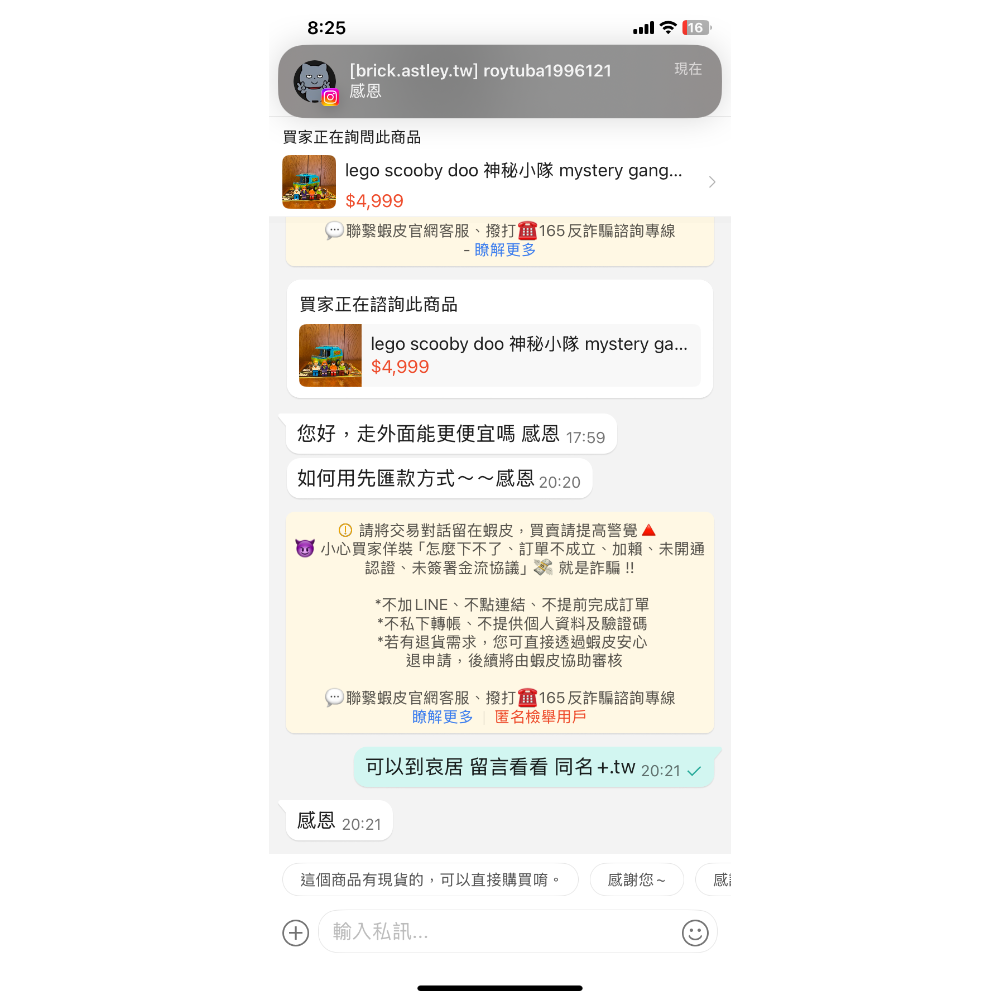Open the Instagram notification from roytuba1996121
1000x1000 pixels.
500,81
